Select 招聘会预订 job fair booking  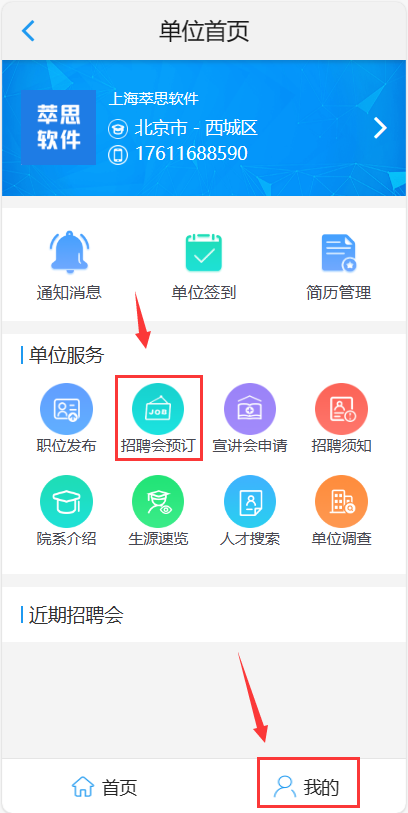(x=158, y=418)
